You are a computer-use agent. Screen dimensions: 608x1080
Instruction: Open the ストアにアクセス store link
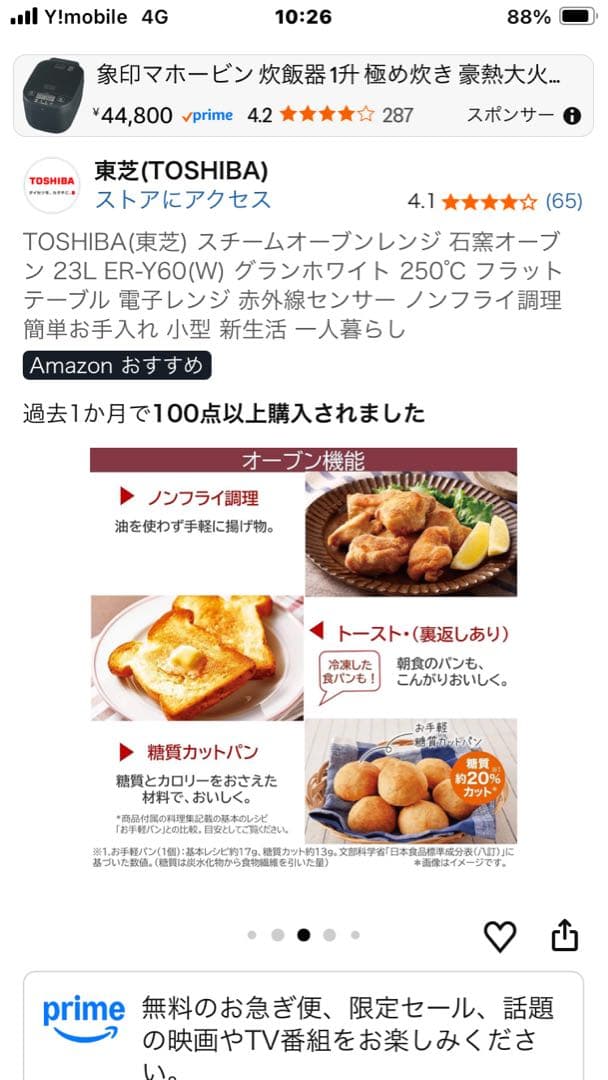point(183,199)
